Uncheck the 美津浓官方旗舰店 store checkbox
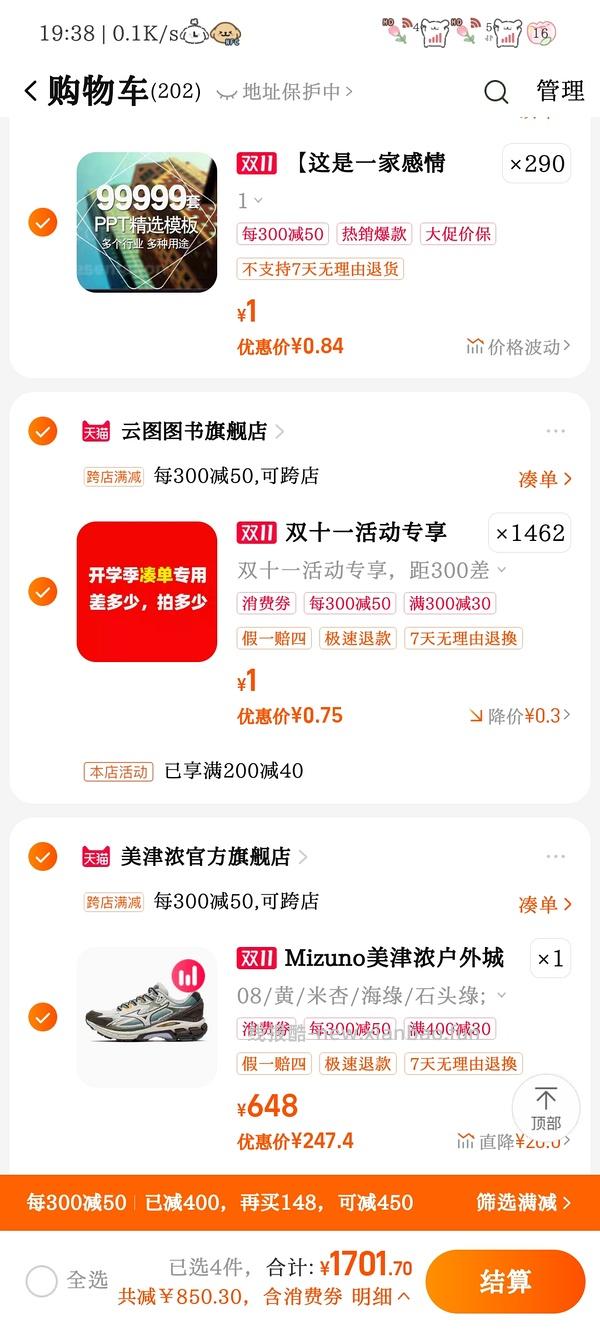 (42, 857)
